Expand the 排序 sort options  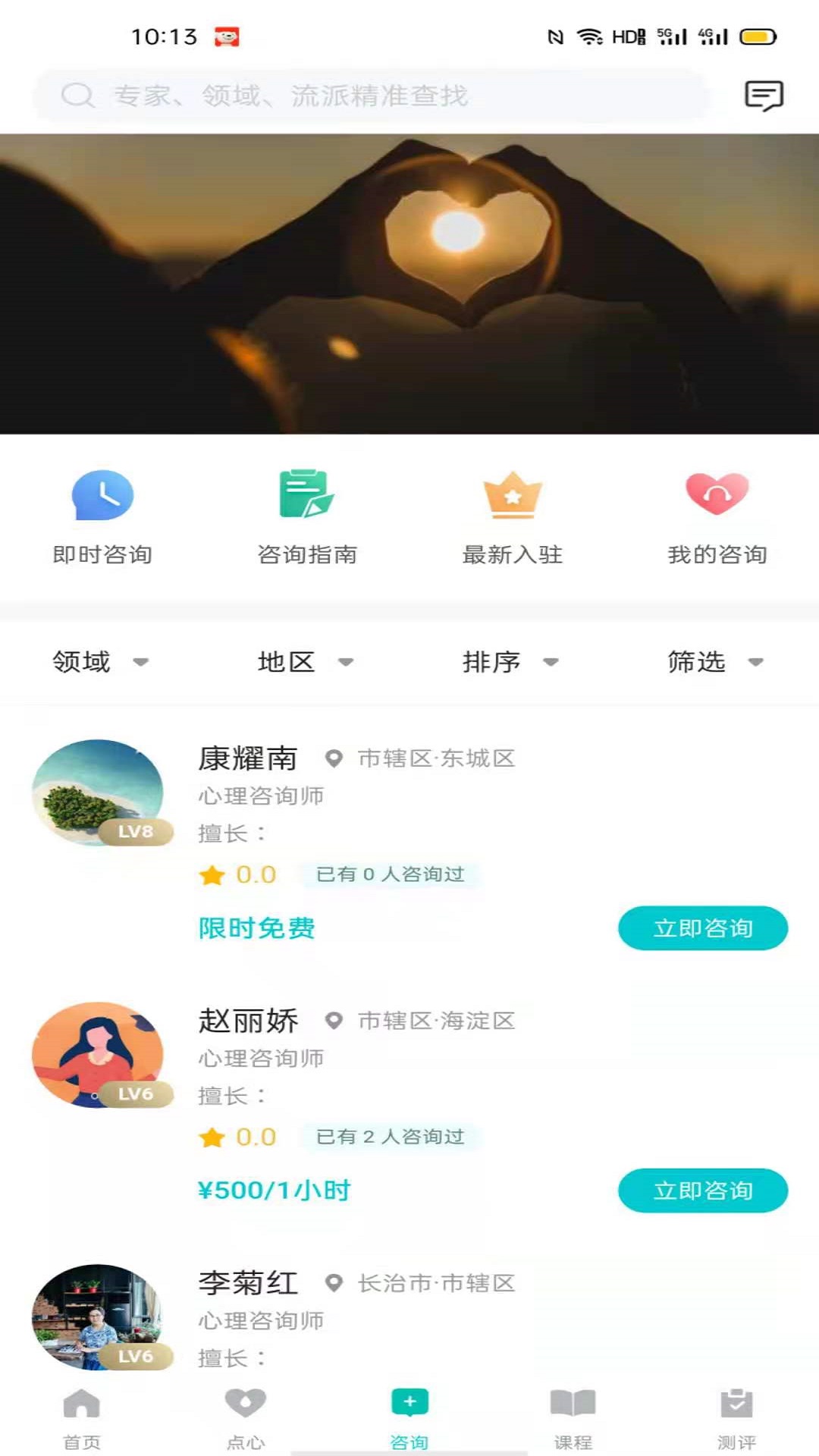tap(510, 661)
